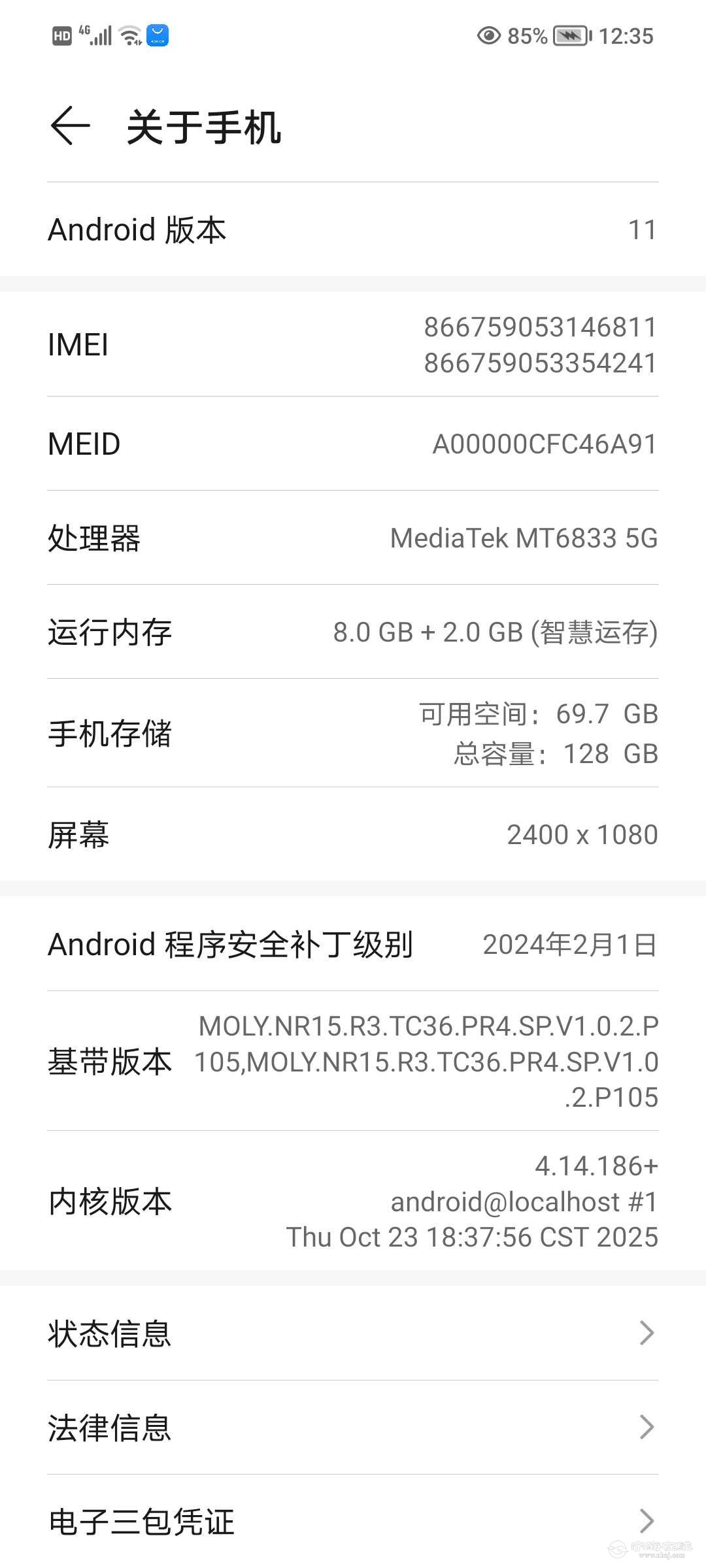Open 电子三包凭证 row

point(353,1521)
